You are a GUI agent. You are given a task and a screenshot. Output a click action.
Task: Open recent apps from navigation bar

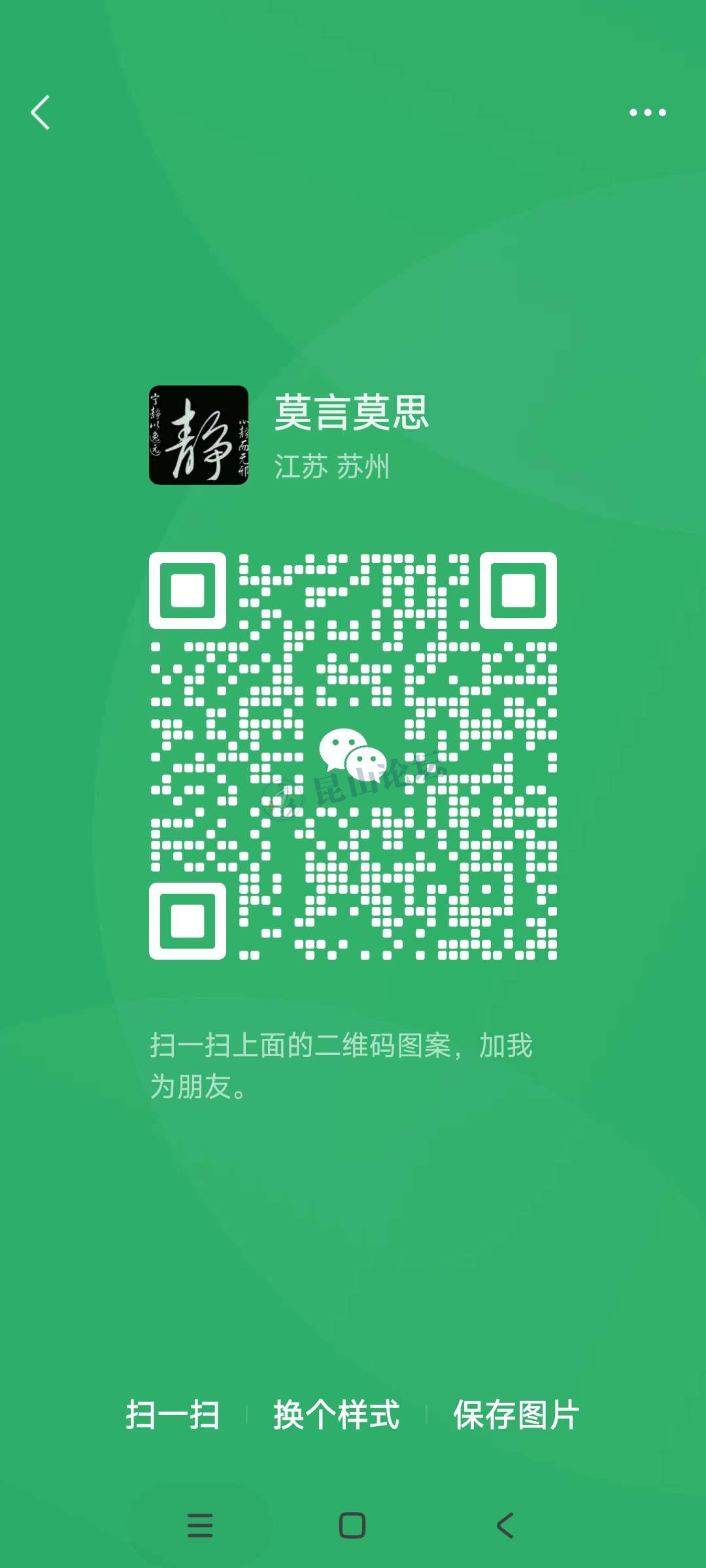click(x=200, y=1526)
